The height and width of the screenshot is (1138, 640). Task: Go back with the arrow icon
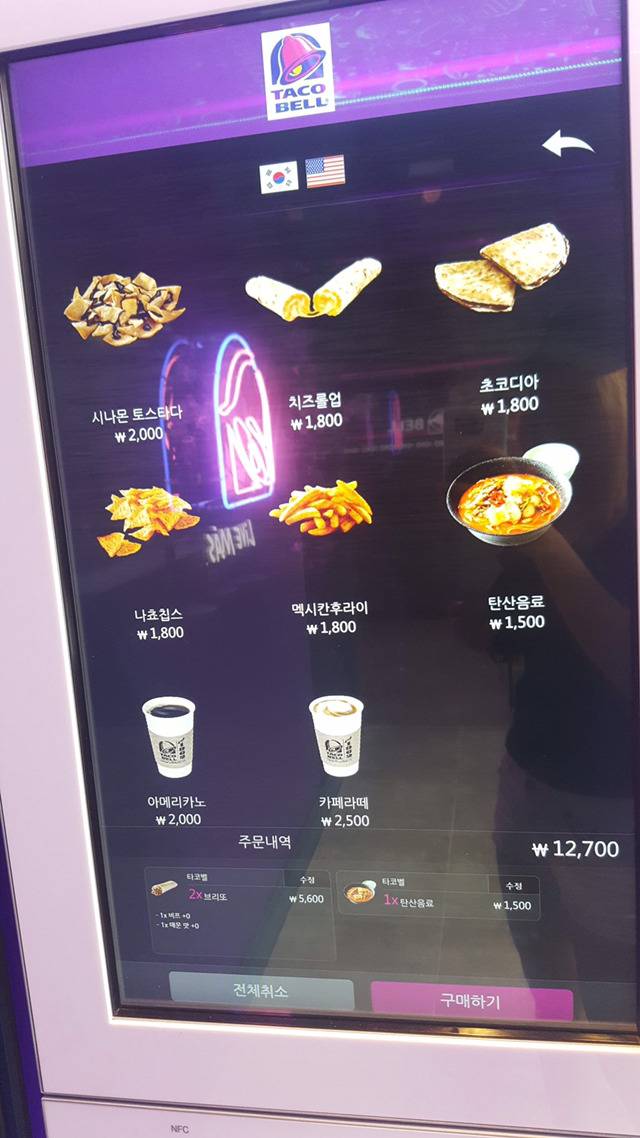567,144
